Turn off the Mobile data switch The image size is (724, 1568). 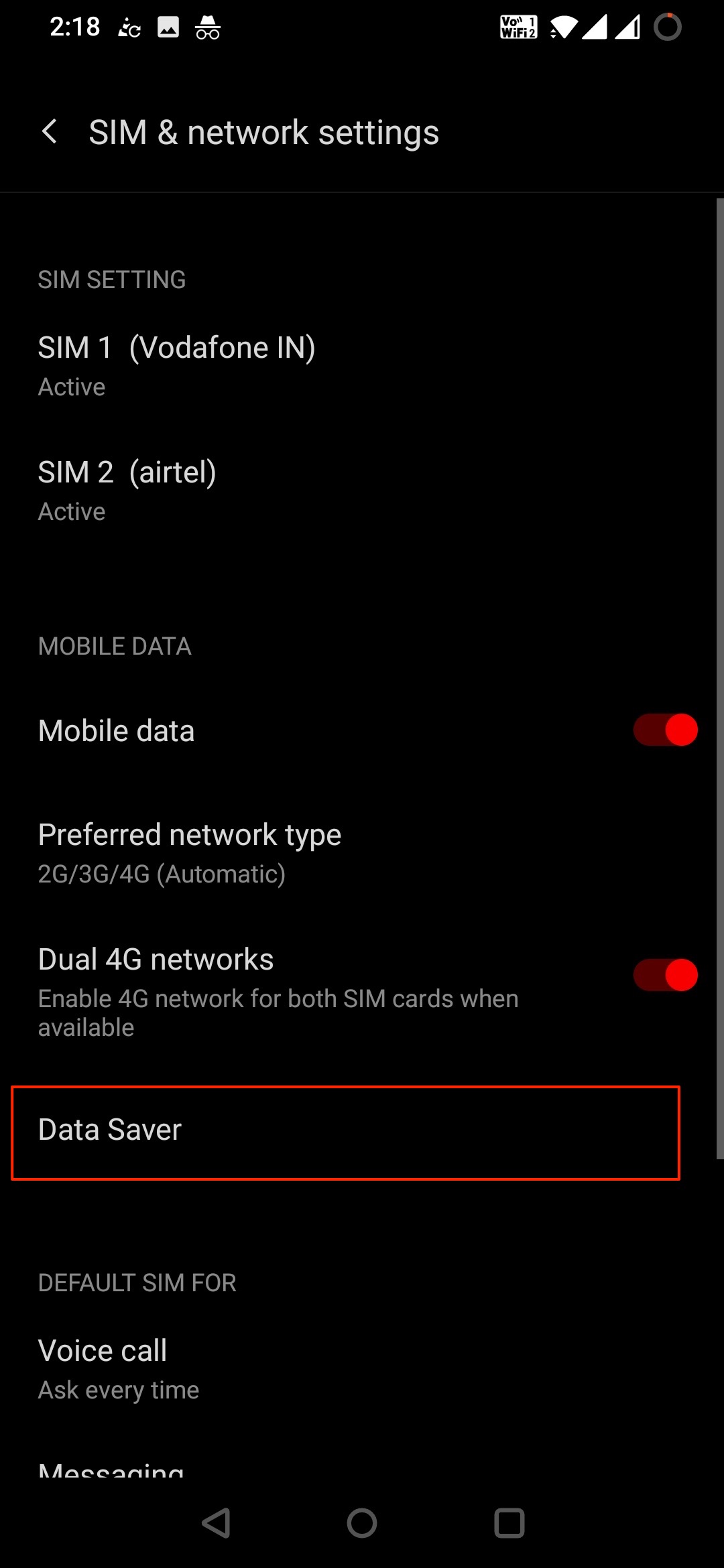click(665, 730)
